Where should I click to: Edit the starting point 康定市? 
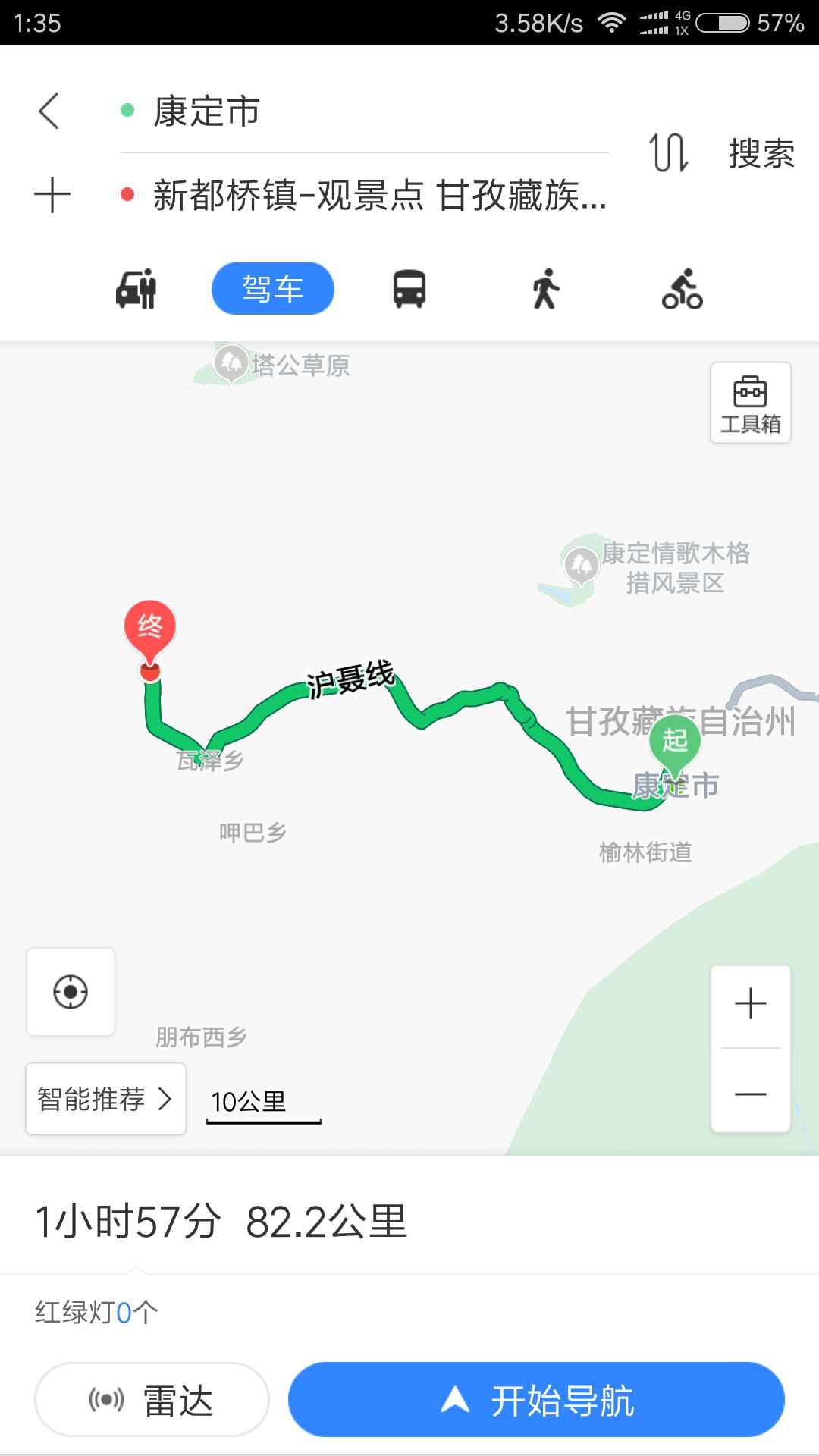coord(364,111)
